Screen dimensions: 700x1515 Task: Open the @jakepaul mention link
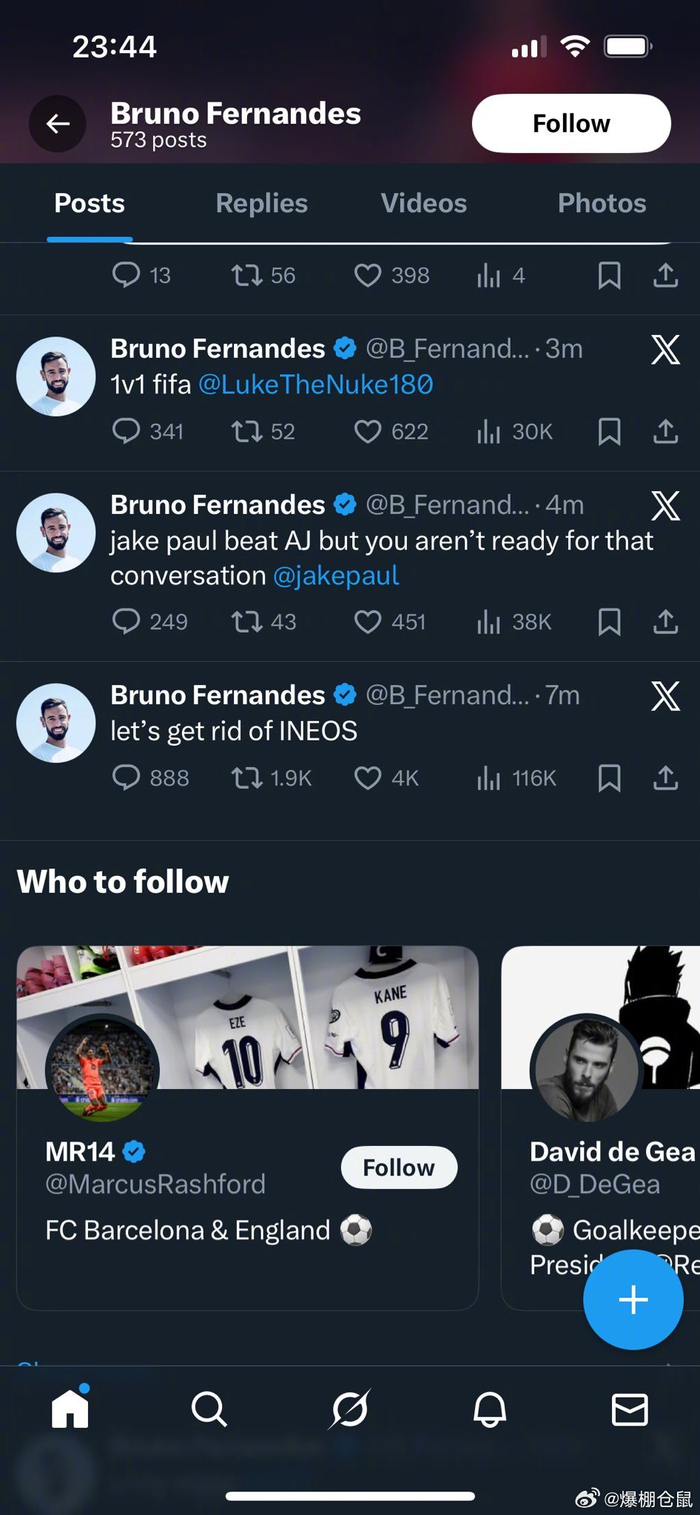pos(336,576)
